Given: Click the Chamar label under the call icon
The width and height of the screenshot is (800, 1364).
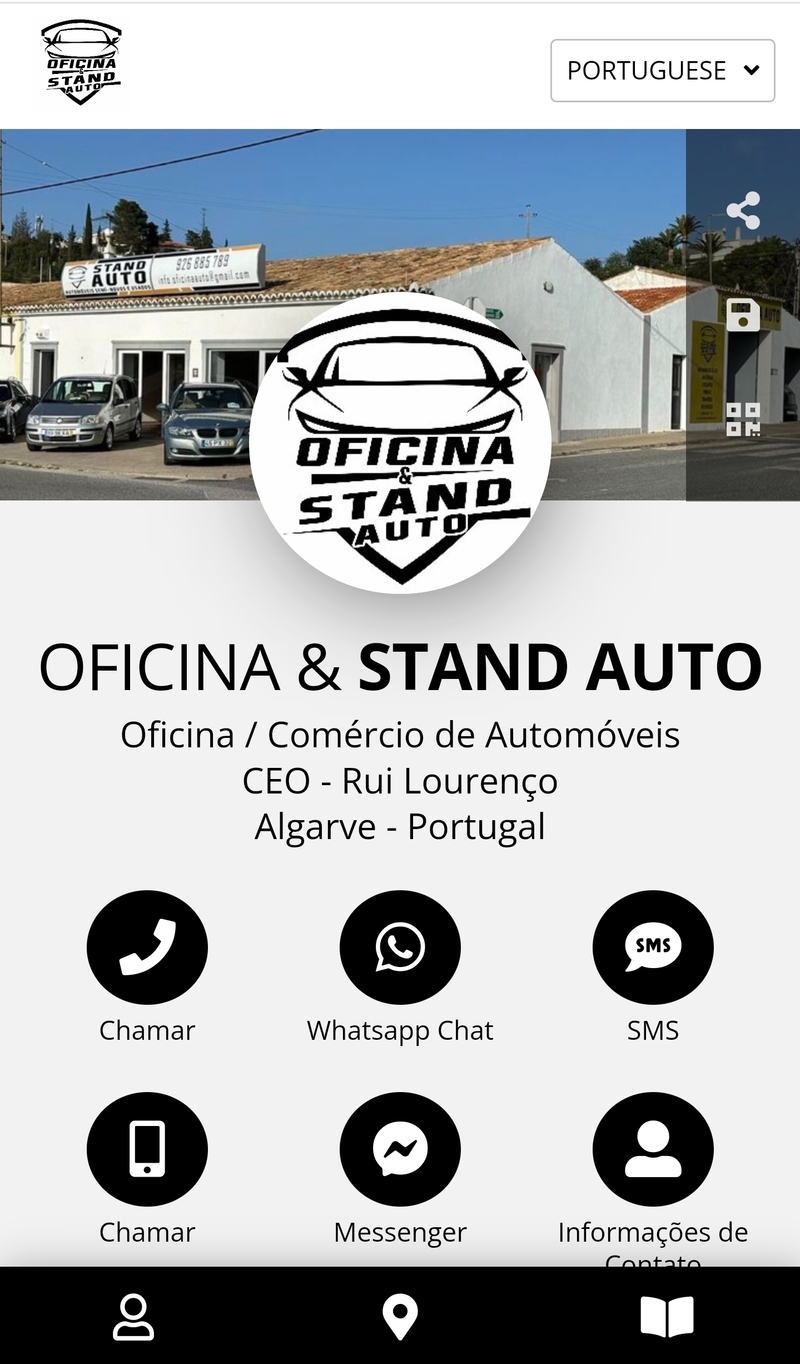Looking at the screenshot, I should (147, 1029).
